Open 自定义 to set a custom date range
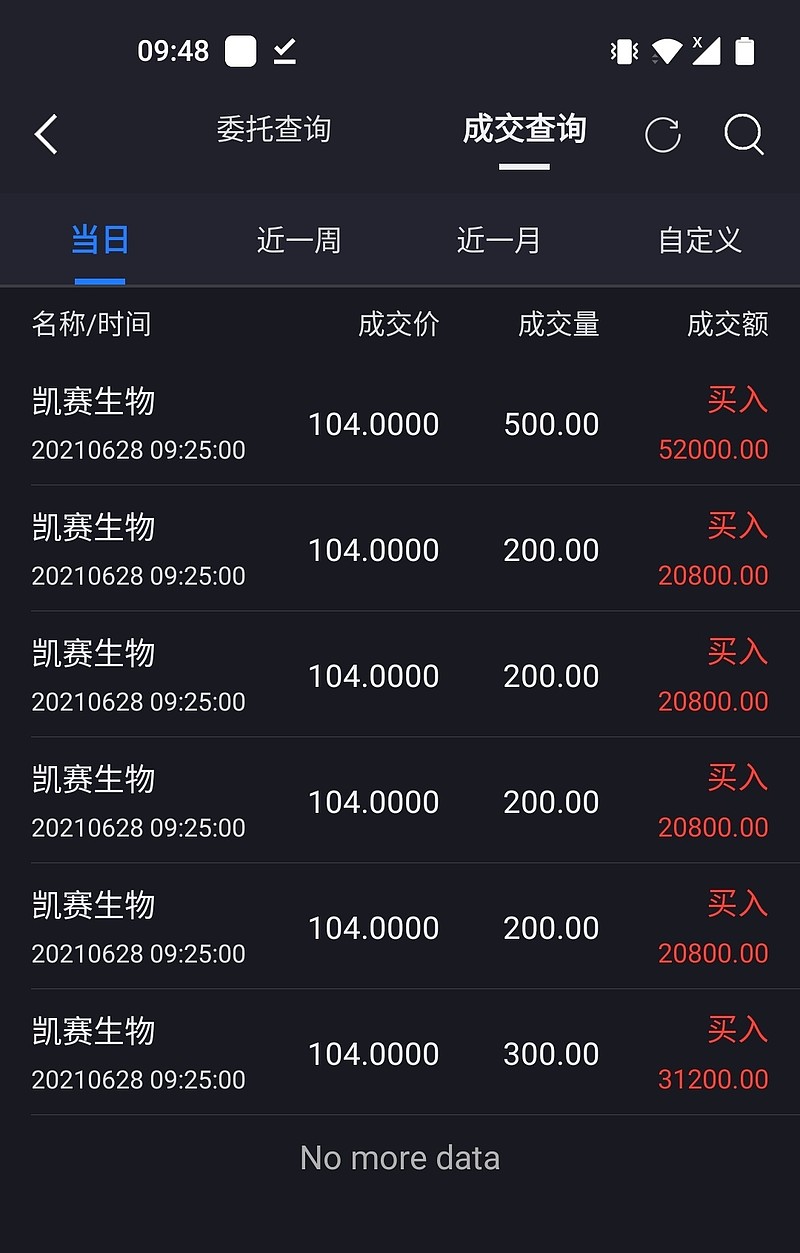The width and height of the screenshot is (800, 1253). point(699,240)
